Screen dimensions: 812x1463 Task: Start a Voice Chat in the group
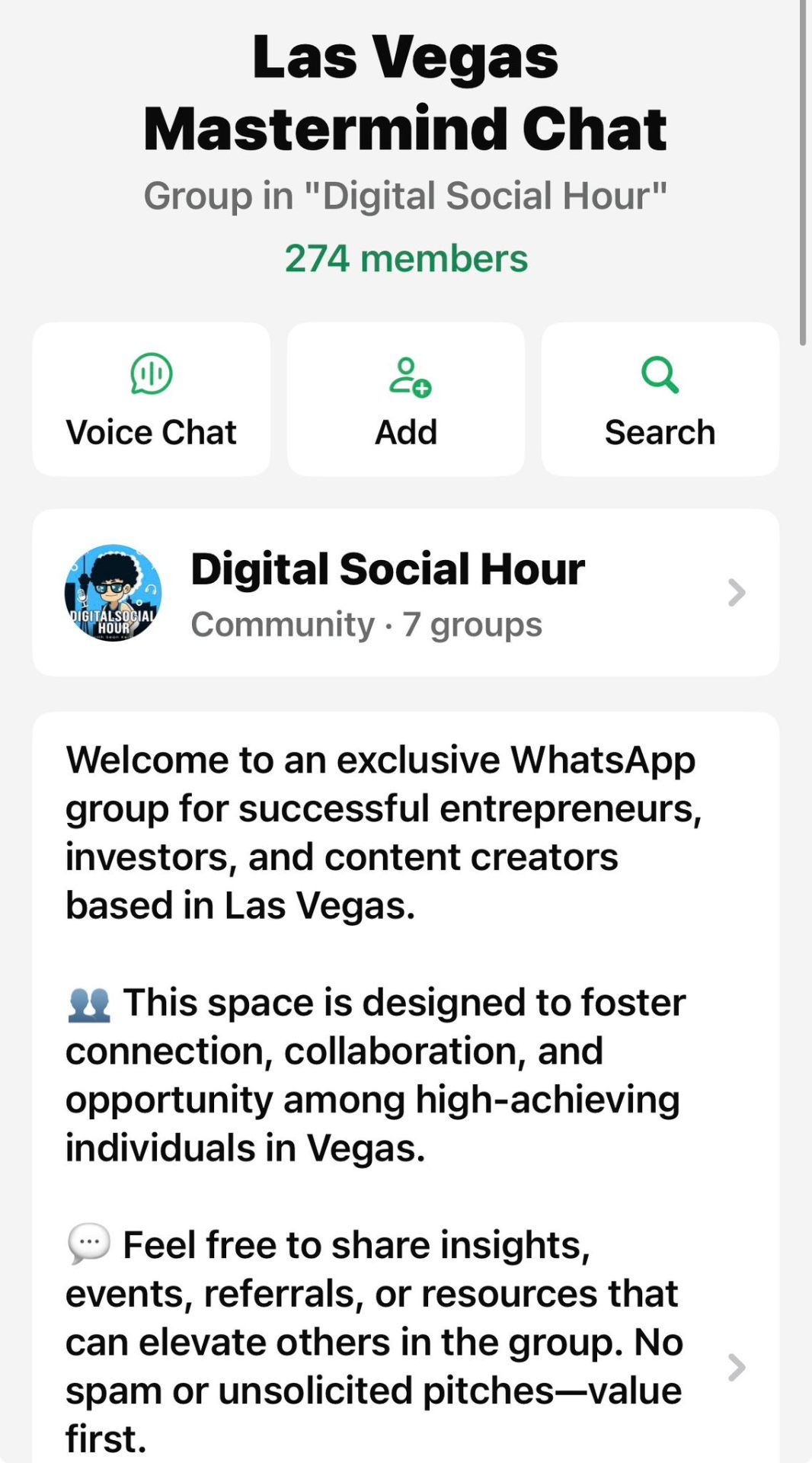[x=151, y=399]
